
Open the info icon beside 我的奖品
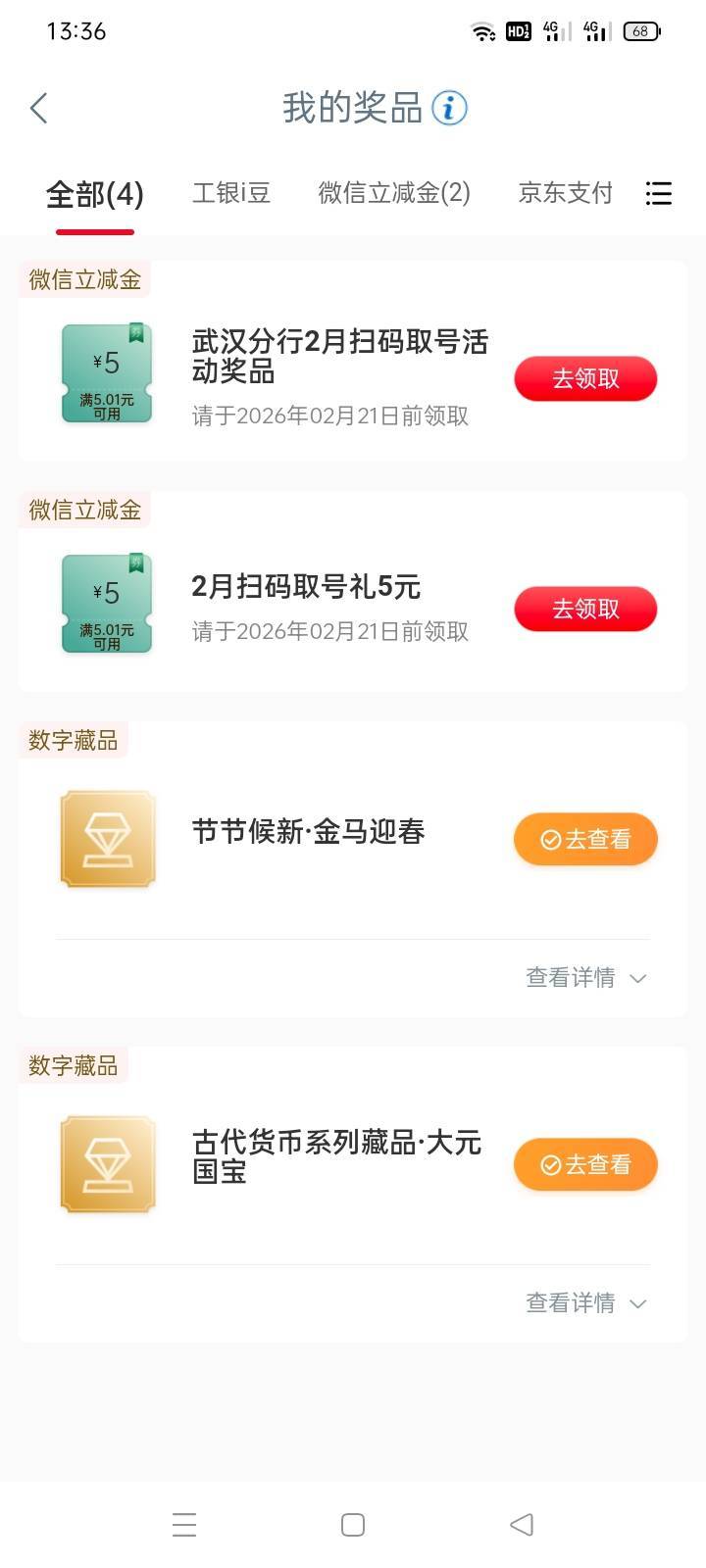pos(450,108)
